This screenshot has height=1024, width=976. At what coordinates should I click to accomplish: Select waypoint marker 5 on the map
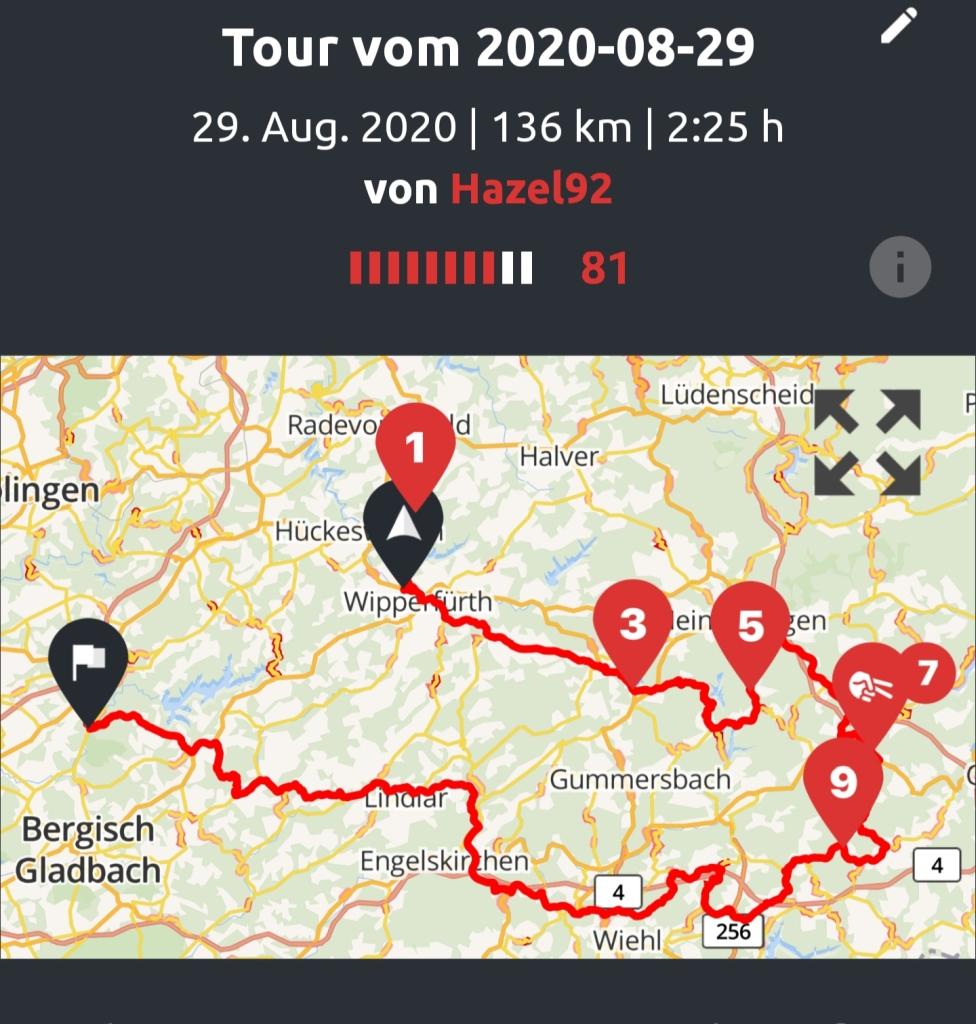[750, 626]
